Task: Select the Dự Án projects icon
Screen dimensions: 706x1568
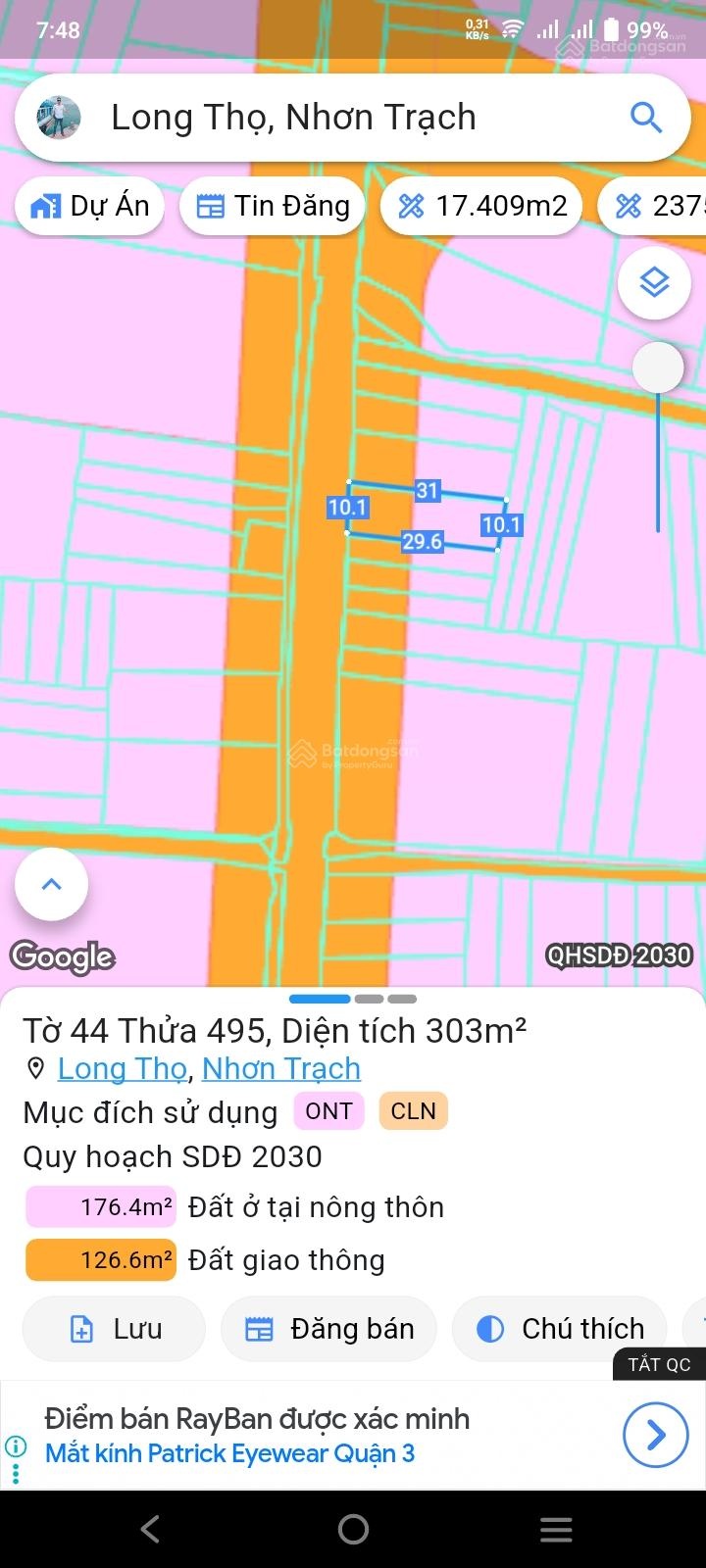Action: tap(46, 206)
